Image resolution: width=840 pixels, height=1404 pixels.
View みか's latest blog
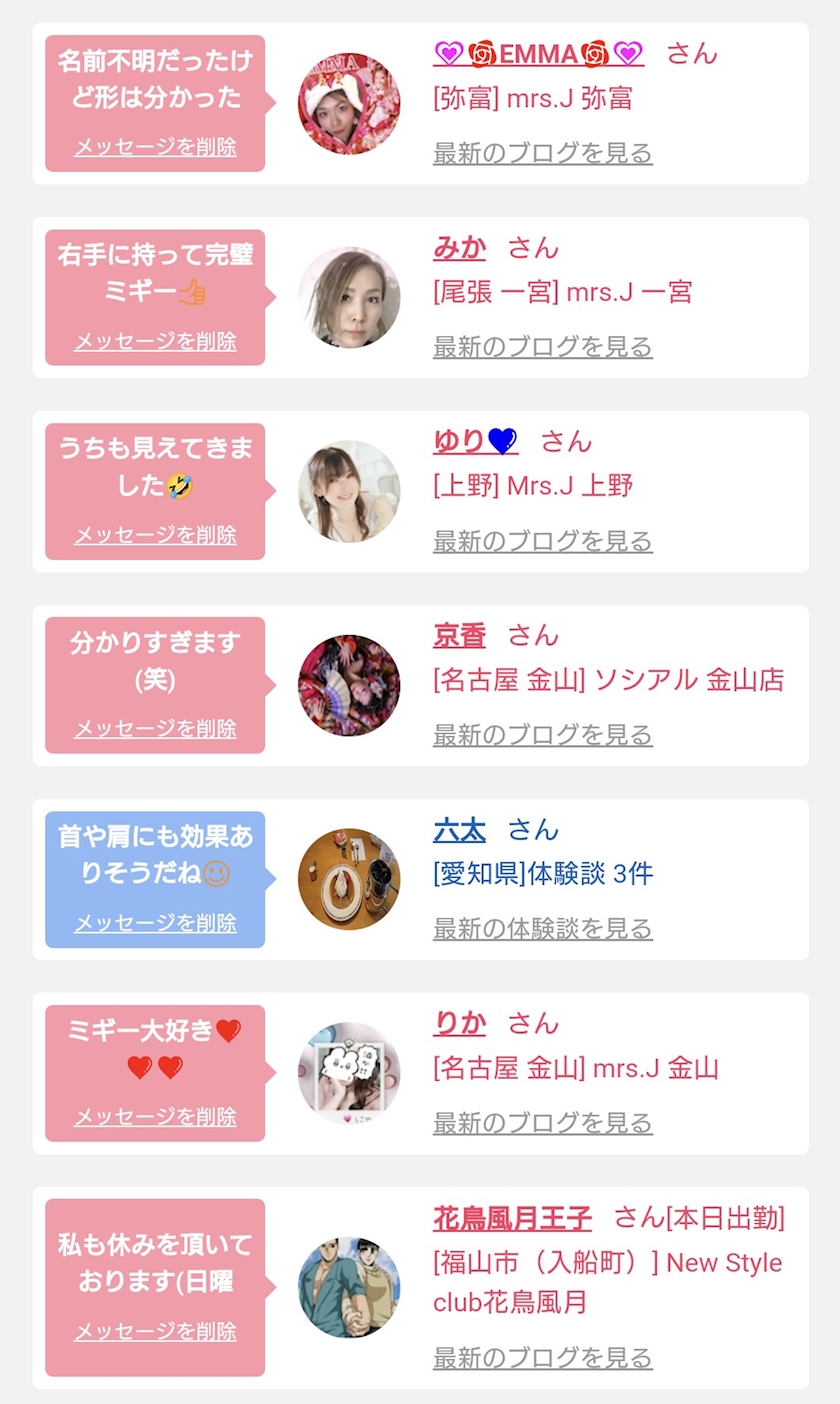pos(542,347)
